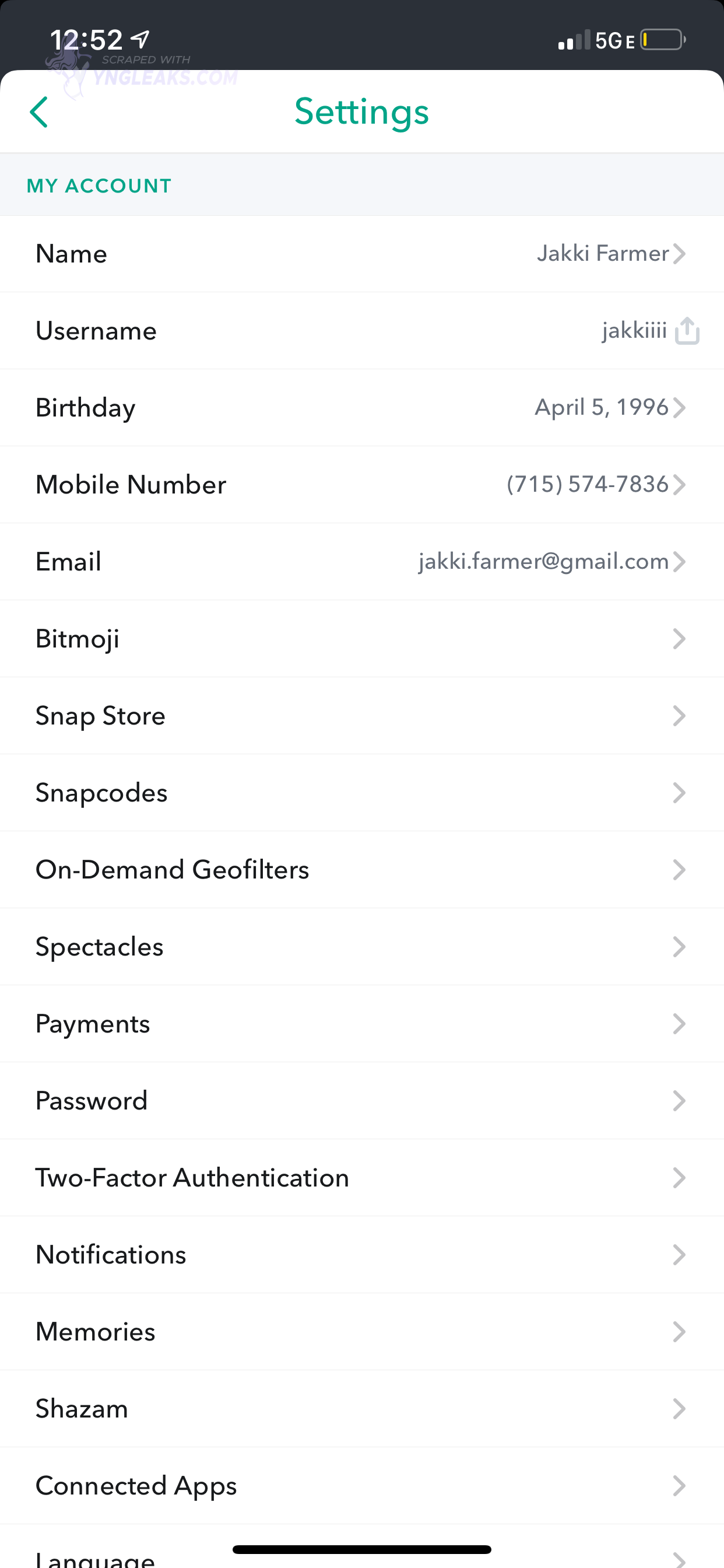View Memories settings
The height and width of the screenshot is (1568, 724).
361,1332
